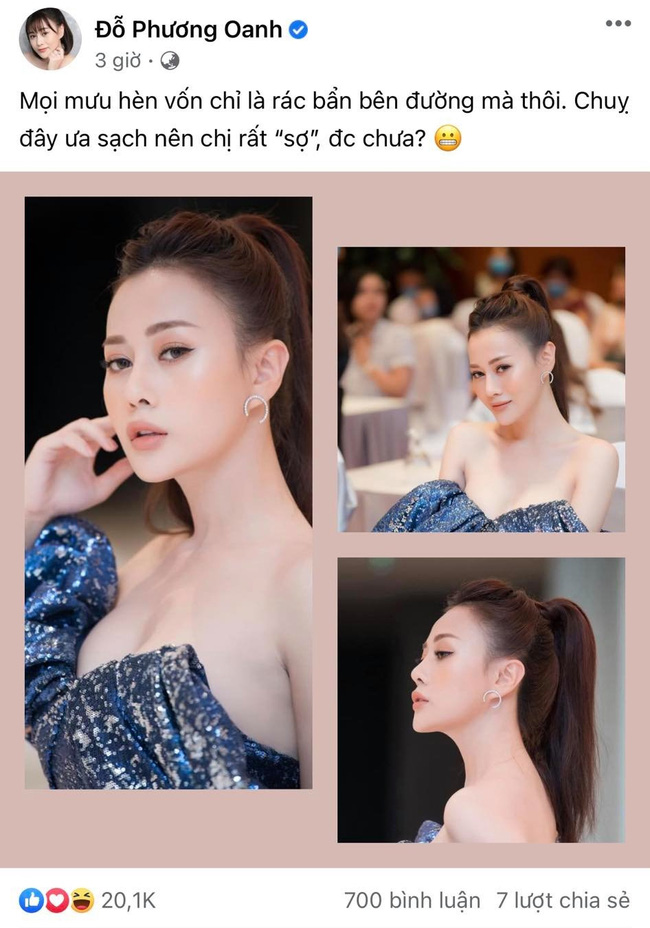Open the large left photo in the post
Screen dimensions: 650x928
[x=168, y=492]
